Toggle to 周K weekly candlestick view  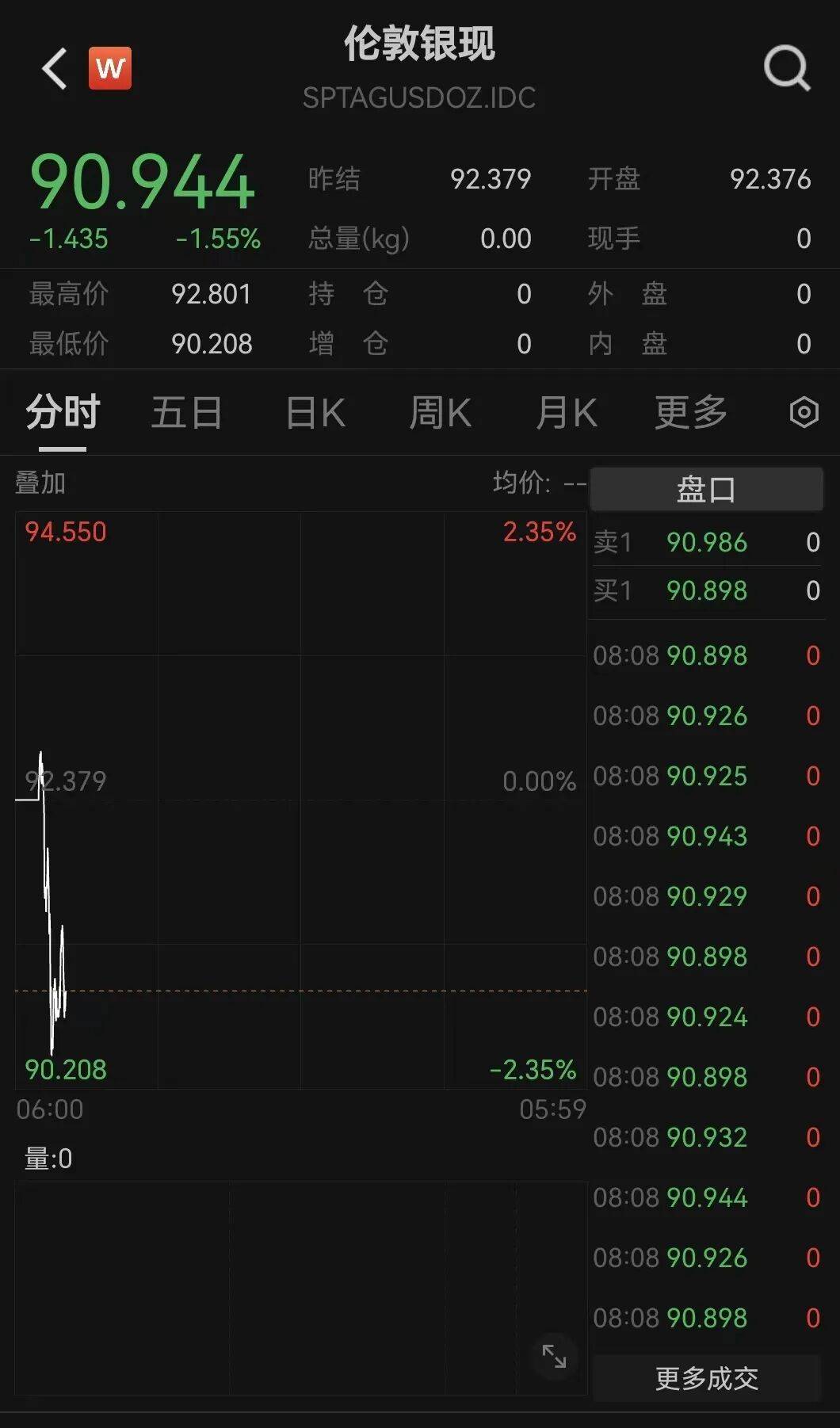click(441, 412)
